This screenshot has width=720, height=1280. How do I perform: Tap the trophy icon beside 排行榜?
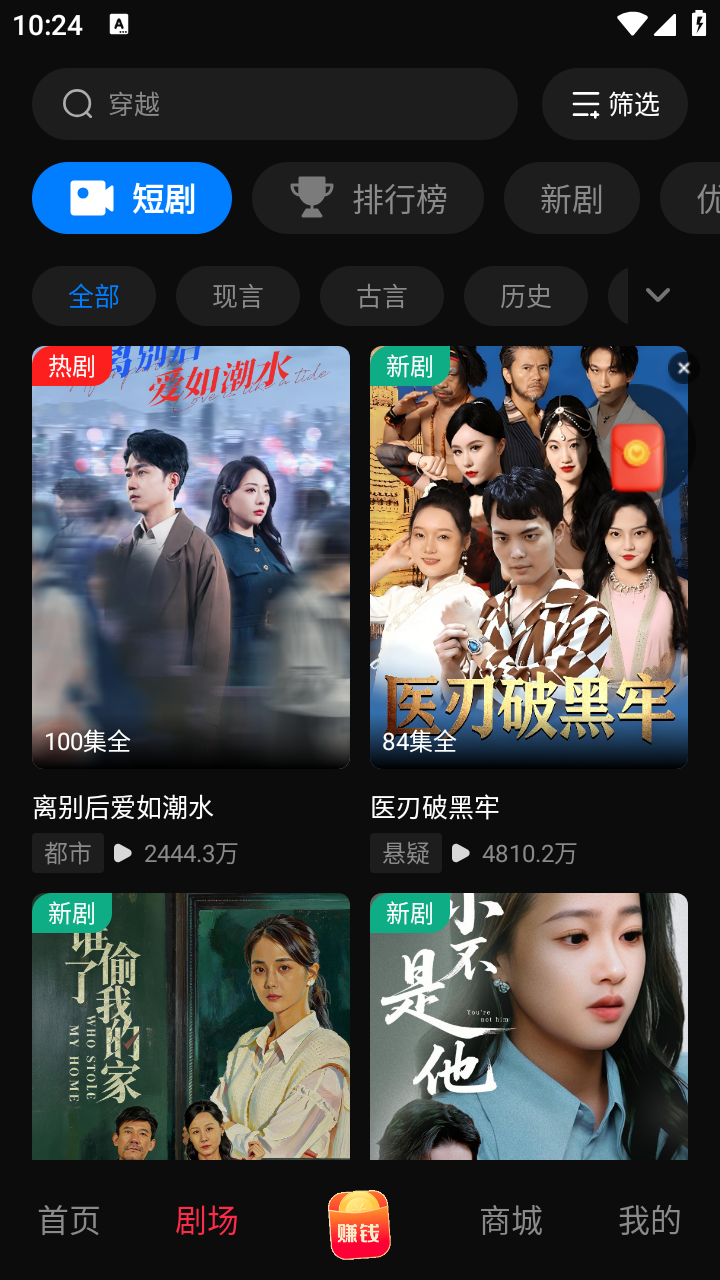(x=312, y=197)
